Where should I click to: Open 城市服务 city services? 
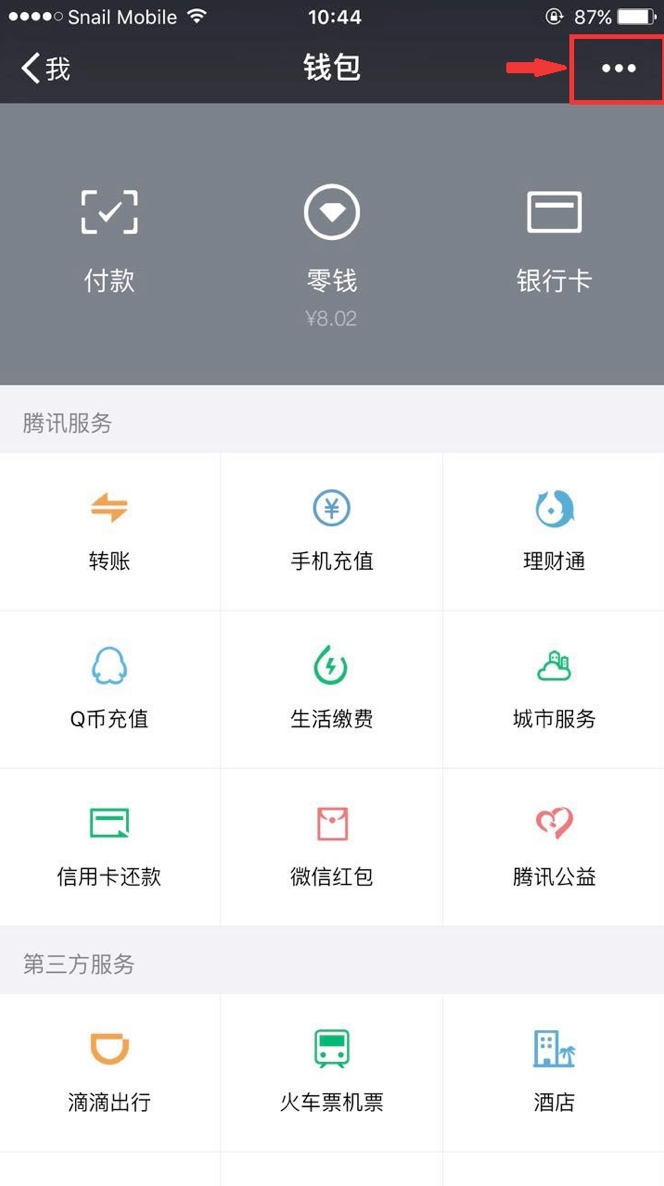point(554,689)
